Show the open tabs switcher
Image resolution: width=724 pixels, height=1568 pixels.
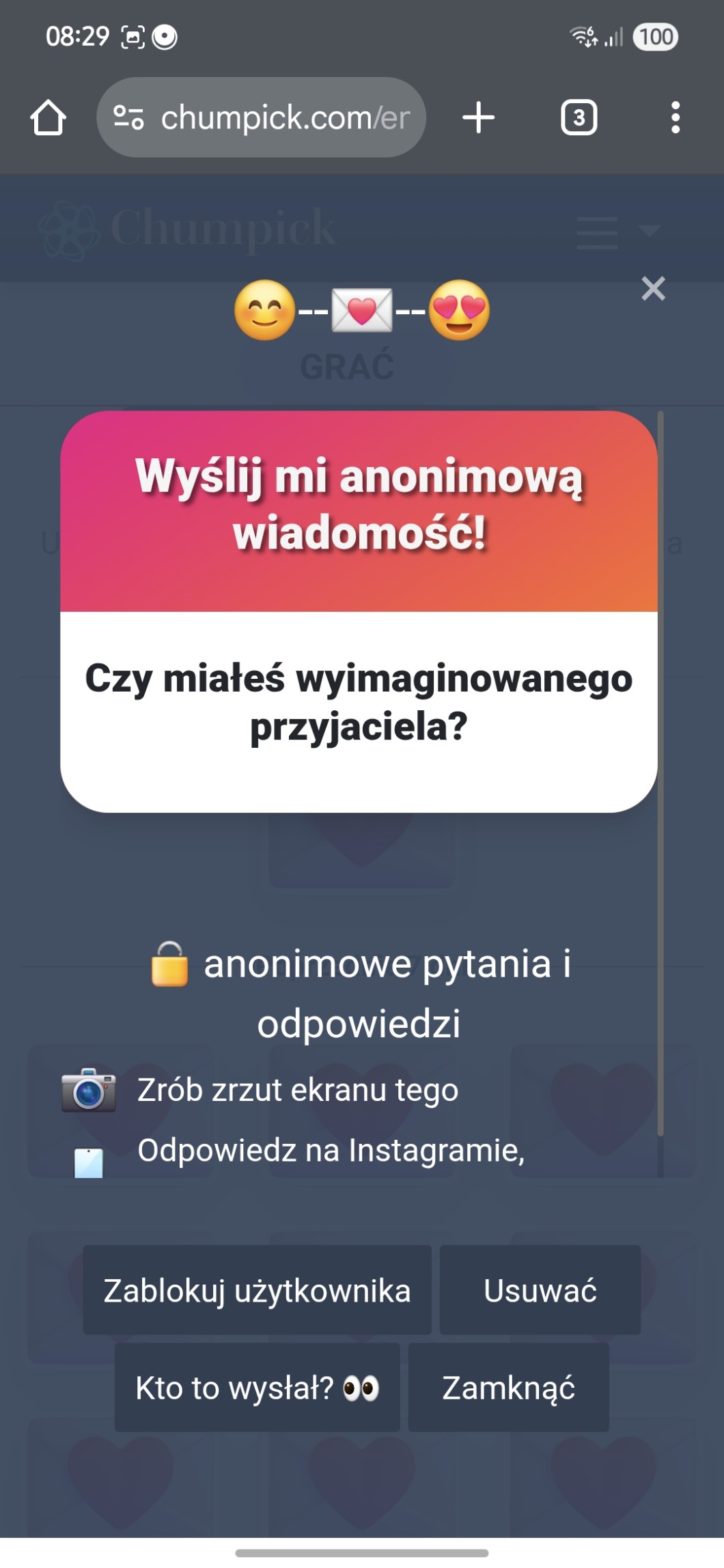point(579,117)
